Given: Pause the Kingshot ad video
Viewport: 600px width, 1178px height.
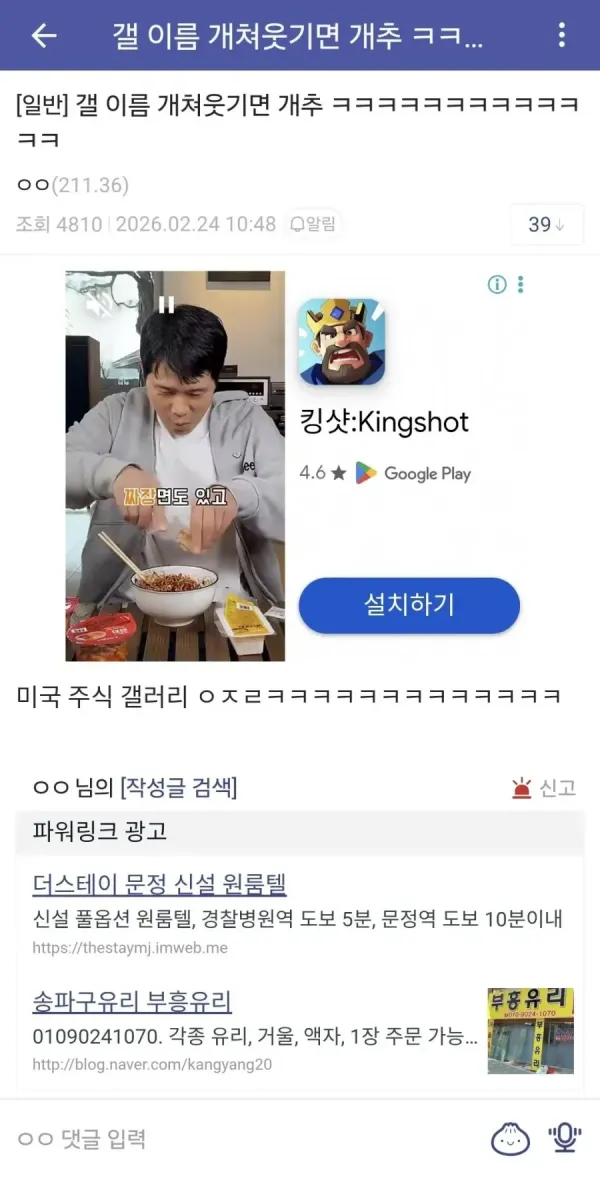Looking at the screenshot, I should pyautogui.click(x=167, y=304).
